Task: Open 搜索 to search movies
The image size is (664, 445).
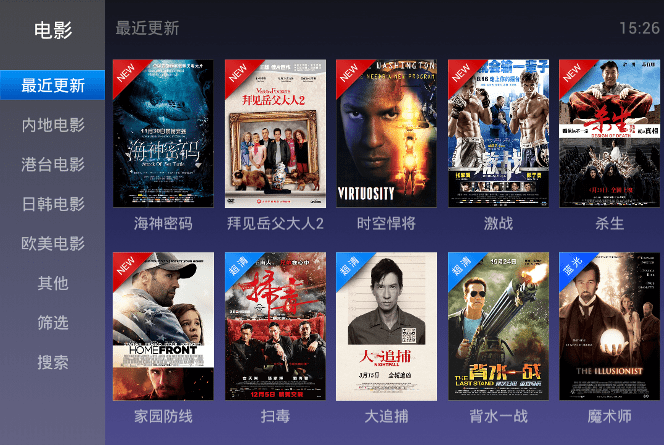Action: (53, 362)
